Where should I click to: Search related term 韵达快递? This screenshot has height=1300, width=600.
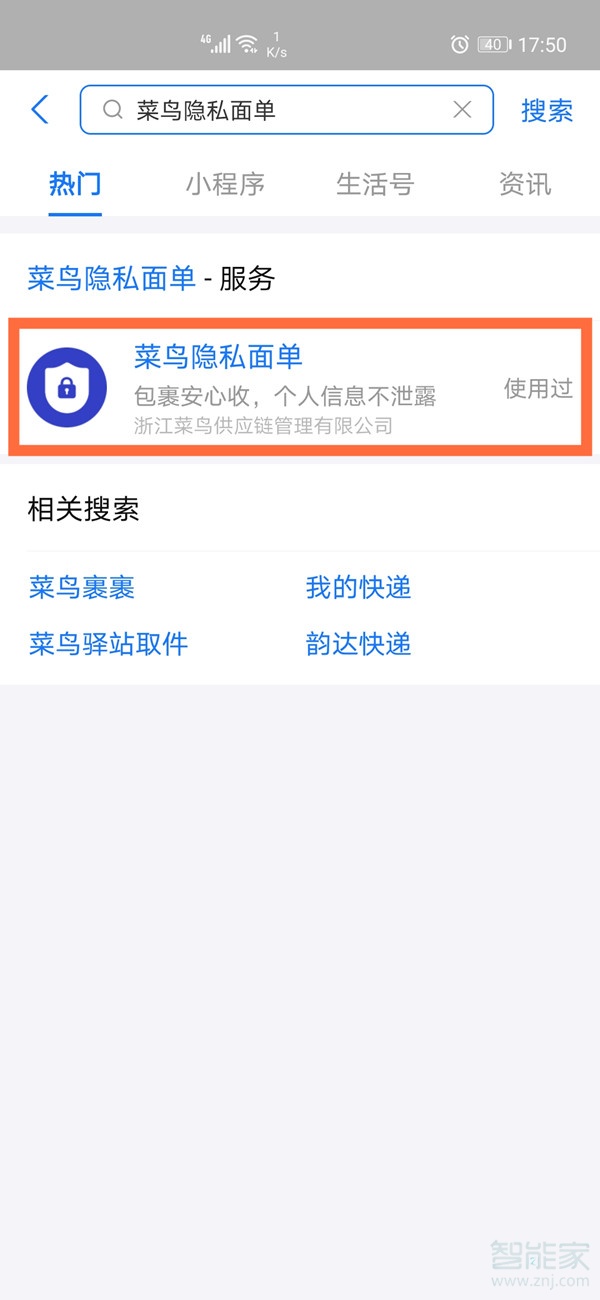(358, 644)
